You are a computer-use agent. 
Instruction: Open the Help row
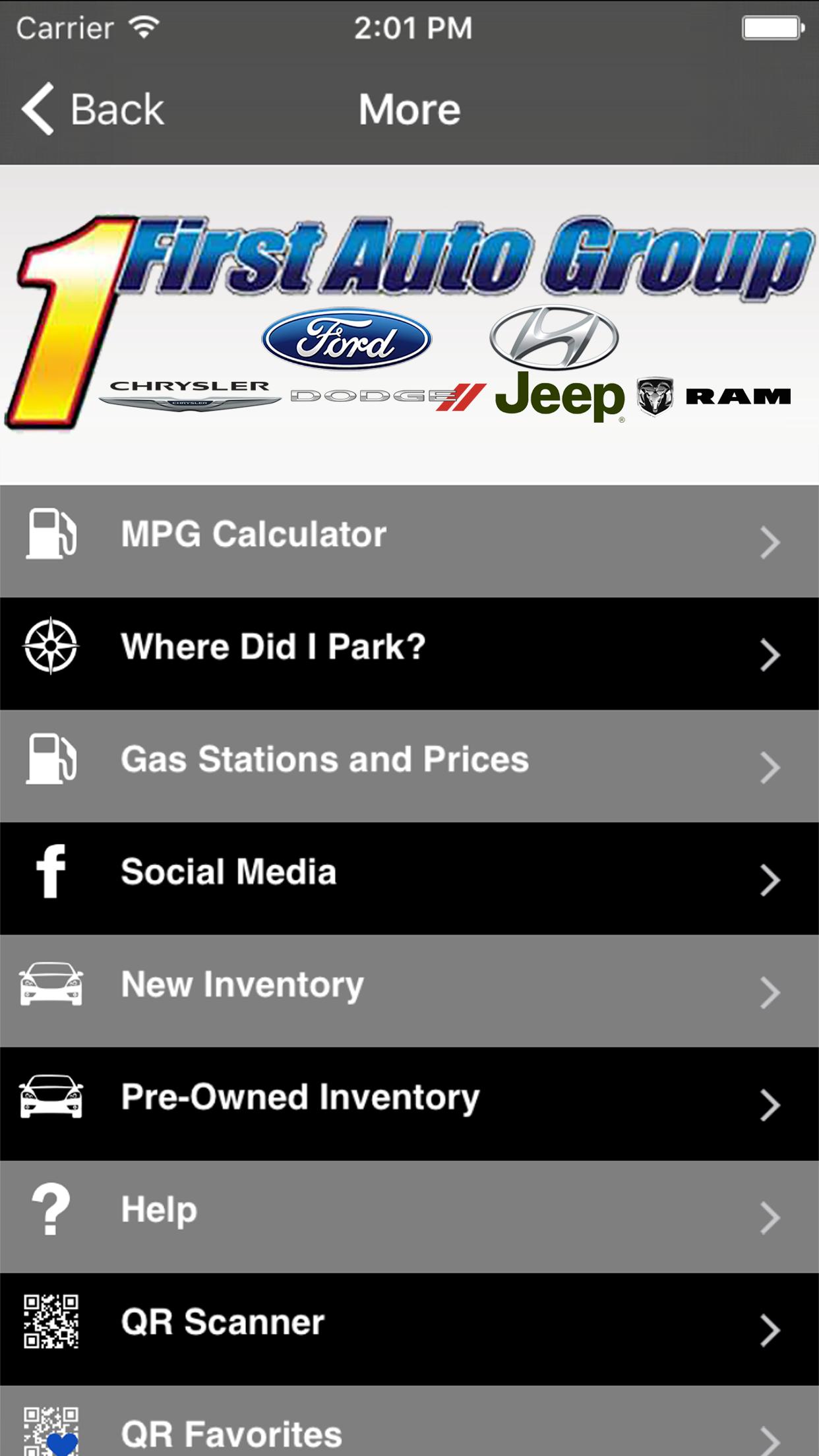[409, 1217]
